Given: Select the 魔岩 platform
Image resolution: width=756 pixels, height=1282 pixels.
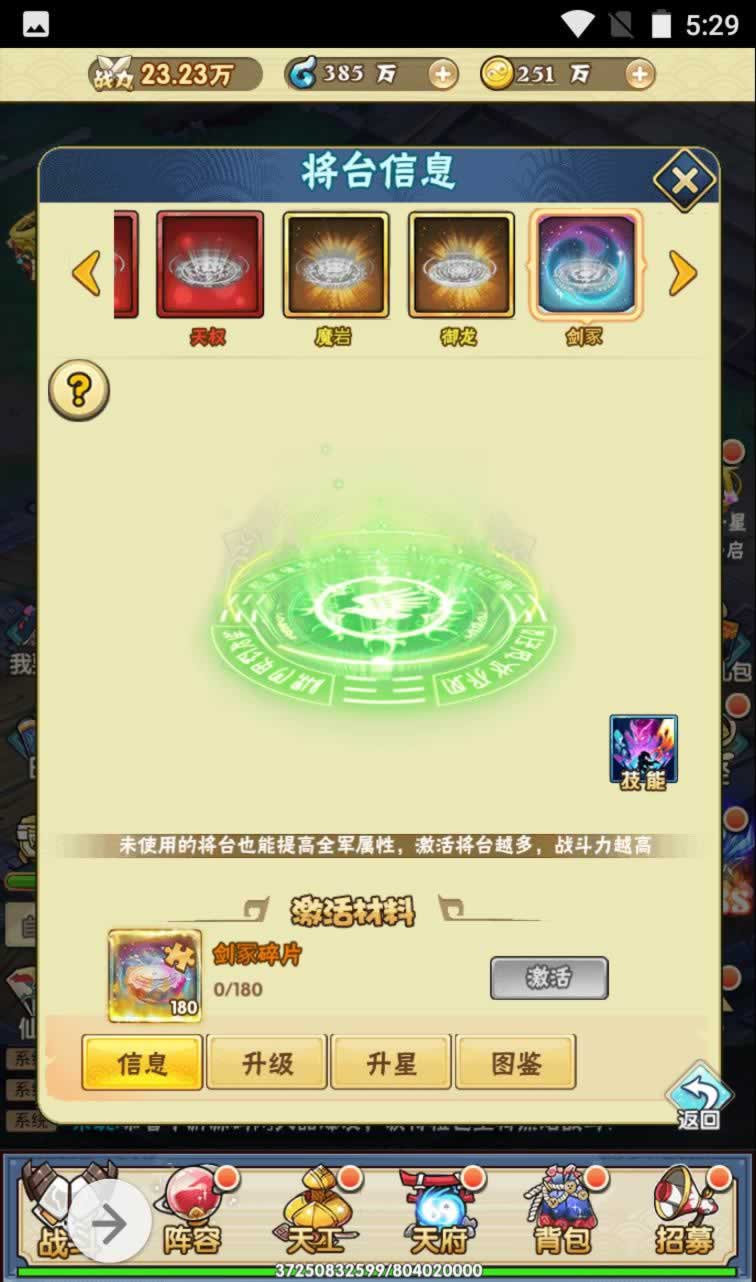Looking at the screenshot, I should [x=335, y=265].
